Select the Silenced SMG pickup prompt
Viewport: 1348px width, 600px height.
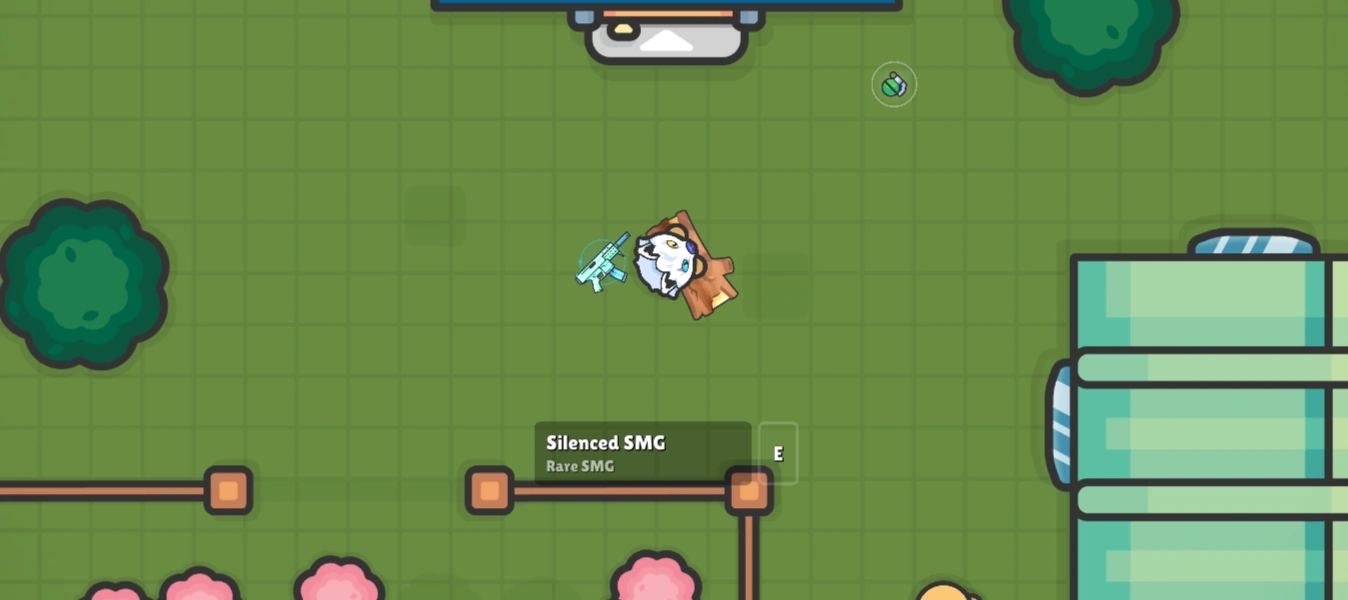click(x=642, y=453)
